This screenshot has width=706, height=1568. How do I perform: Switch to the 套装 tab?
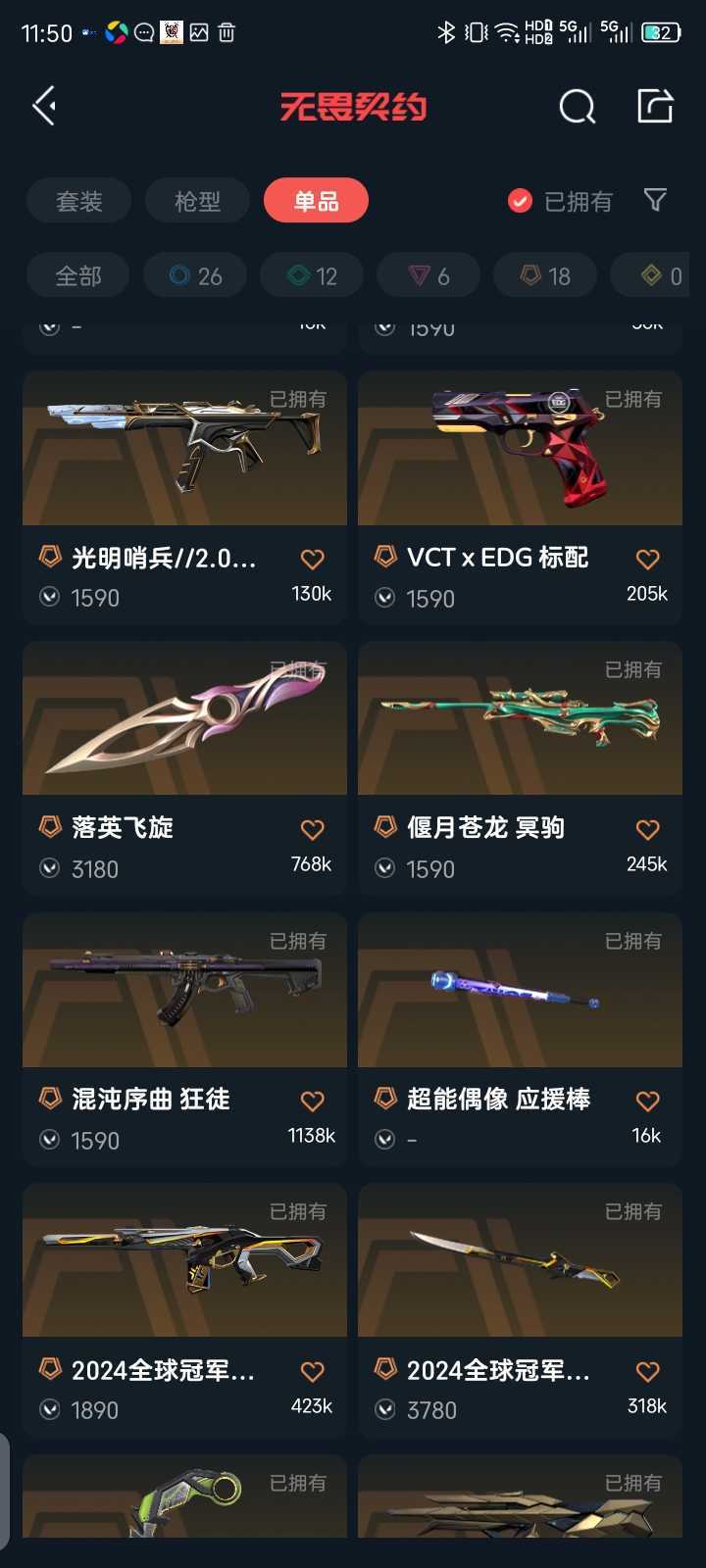click(x=78, y=201)
